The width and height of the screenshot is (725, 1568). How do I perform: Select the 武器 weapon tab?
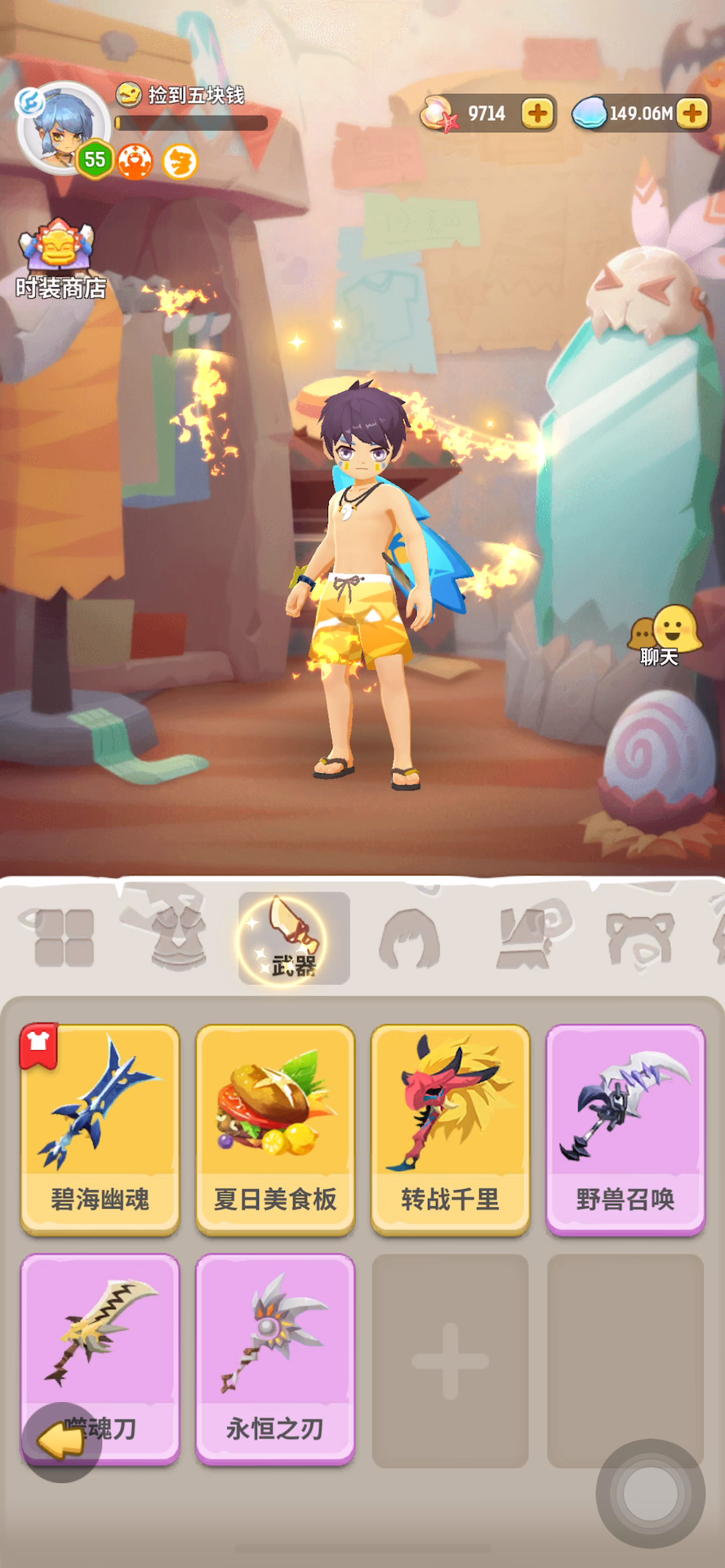pyautogui.click(x=294, y=938)
